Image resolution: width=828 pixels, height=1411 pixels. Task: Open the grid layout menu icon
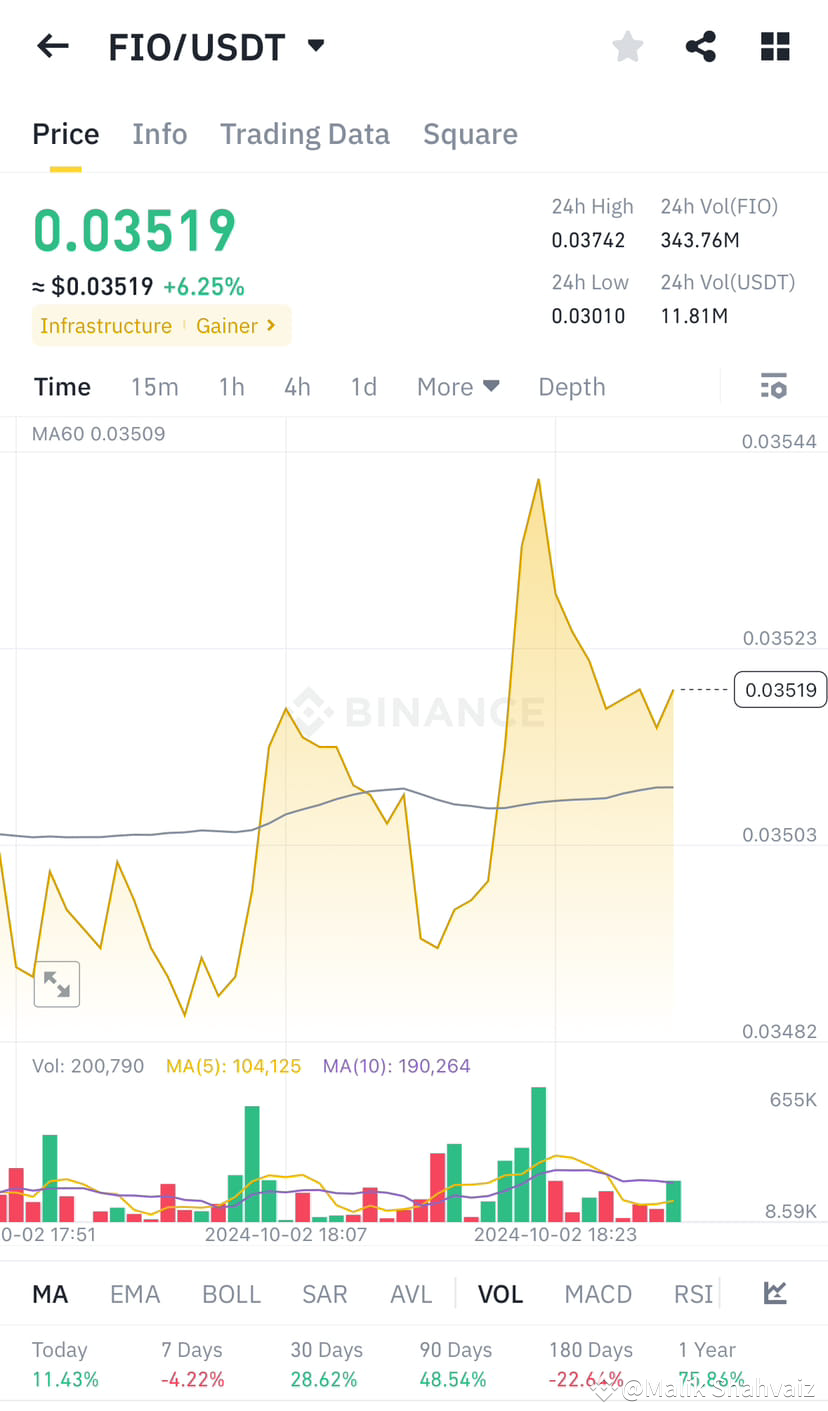click(775, 46)
